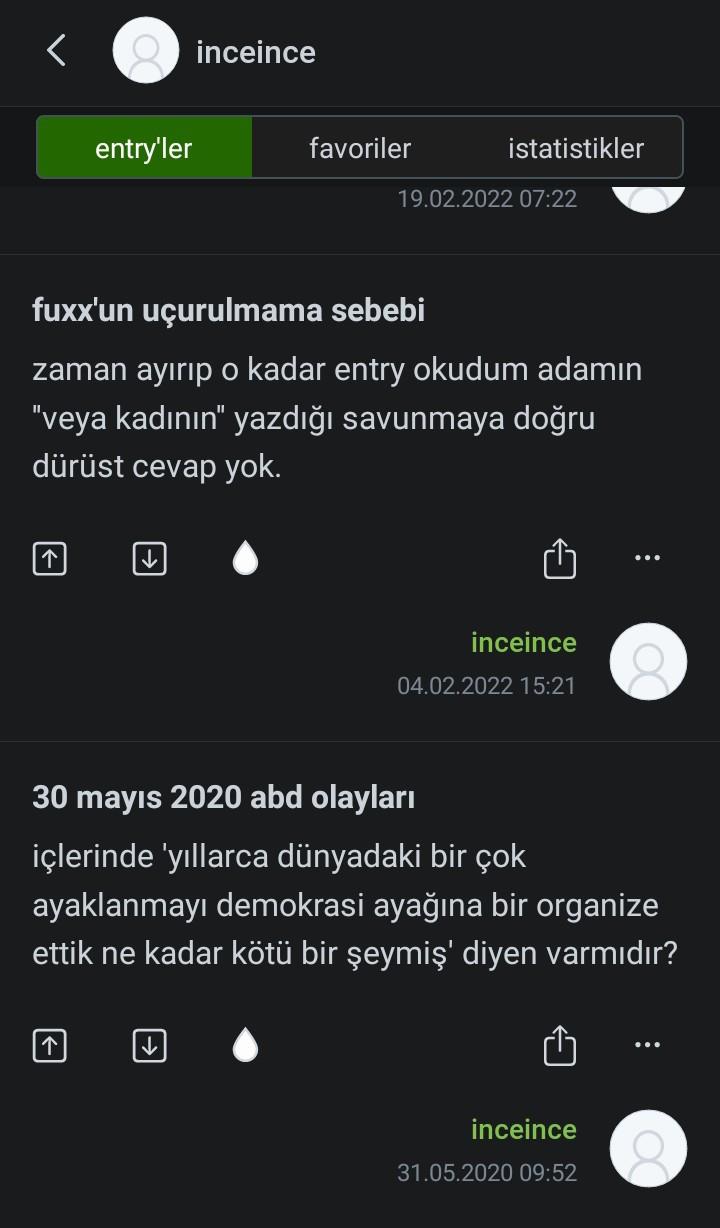Switch to the istatistikler tab
The width and height of the screenshot is (720, 1228).
575,148
